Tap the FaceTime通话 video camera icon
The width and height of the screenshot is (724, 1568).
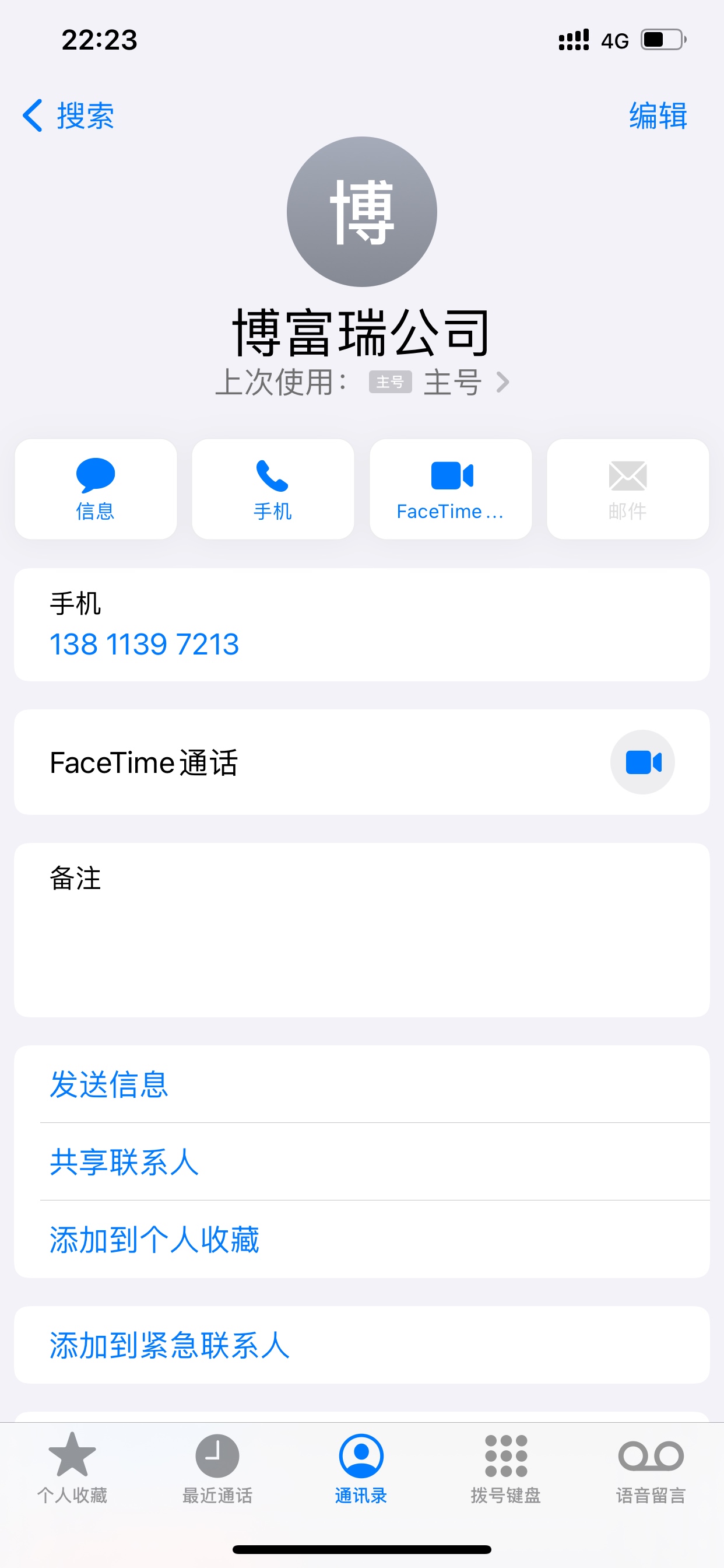click(x=642, y=762)
